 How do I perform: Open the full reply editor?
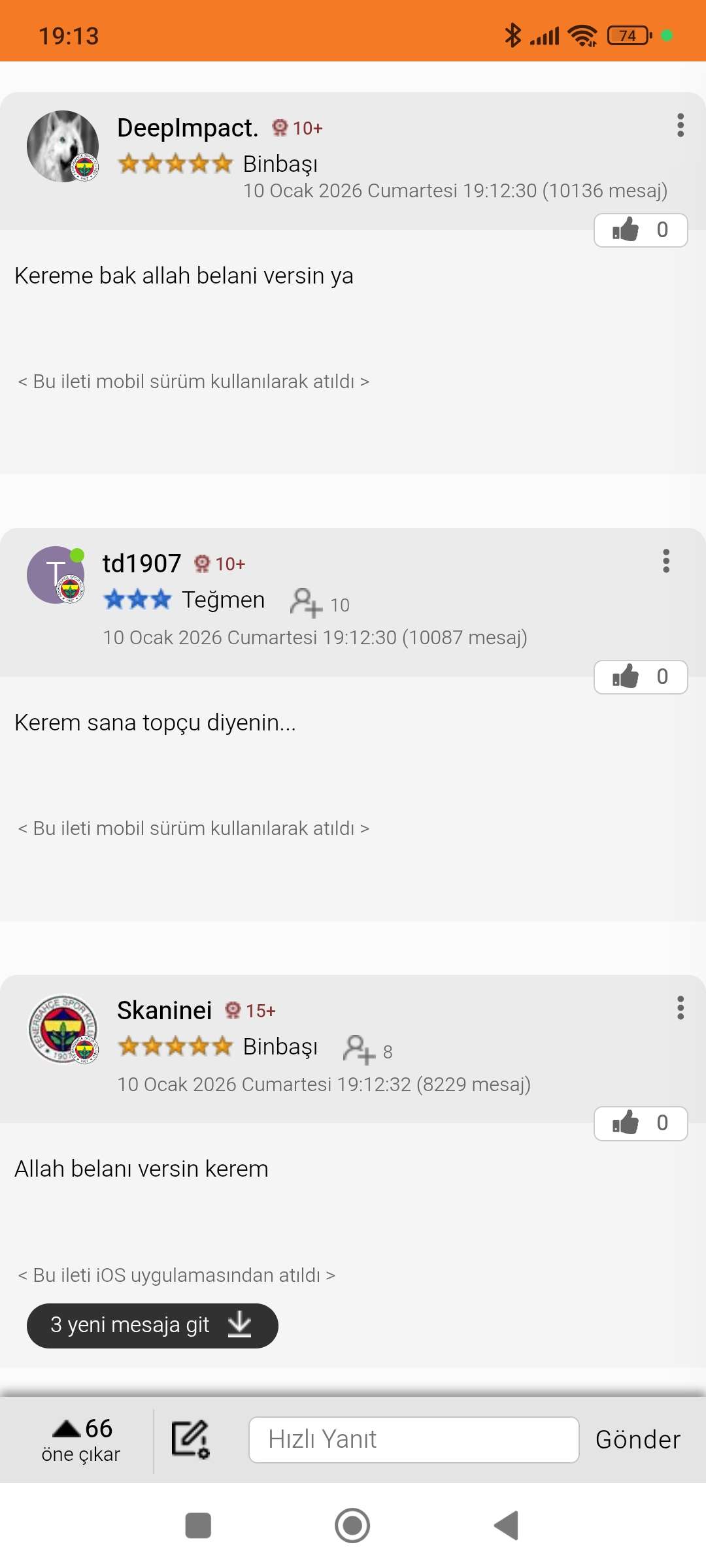(x=190, y=1439)
